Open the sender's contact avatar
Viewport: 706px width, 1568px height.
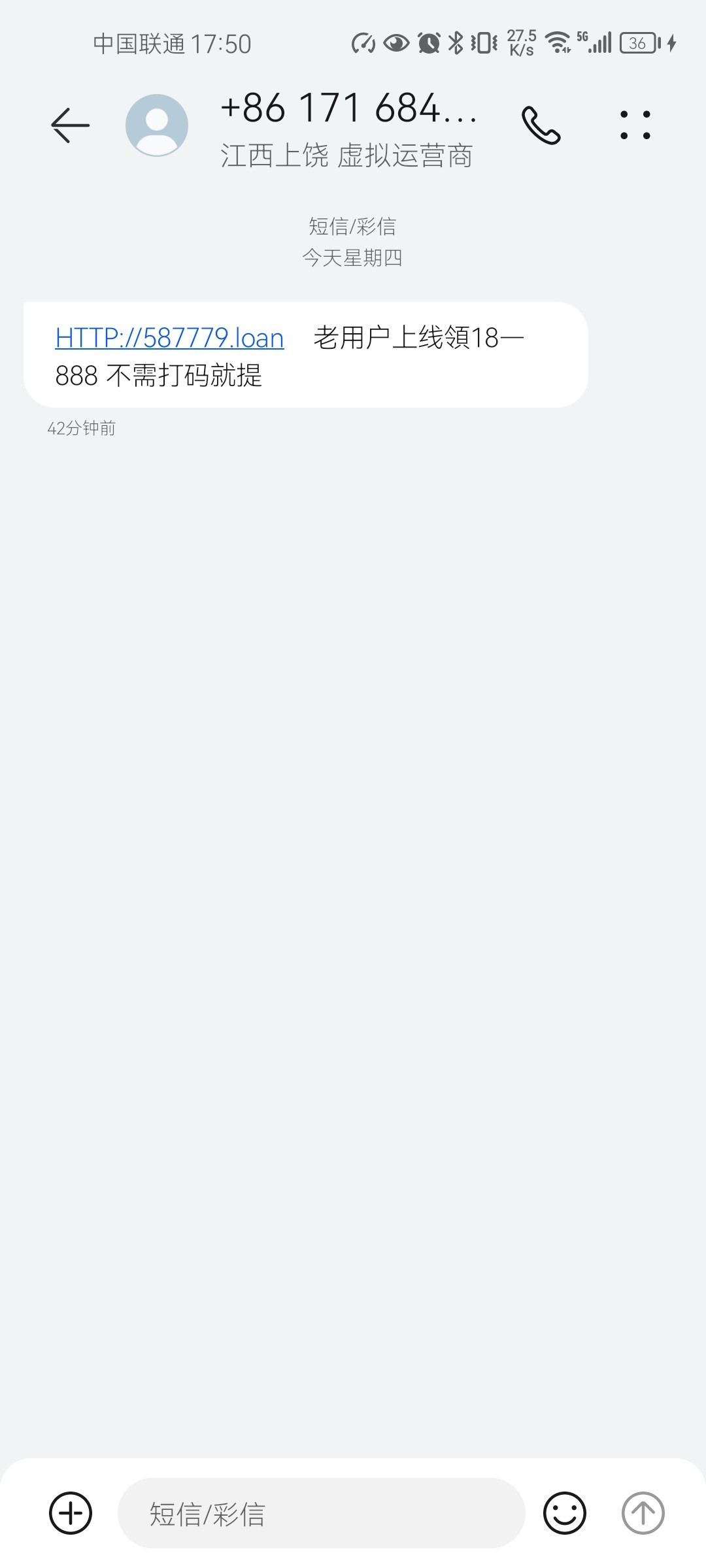157,125
